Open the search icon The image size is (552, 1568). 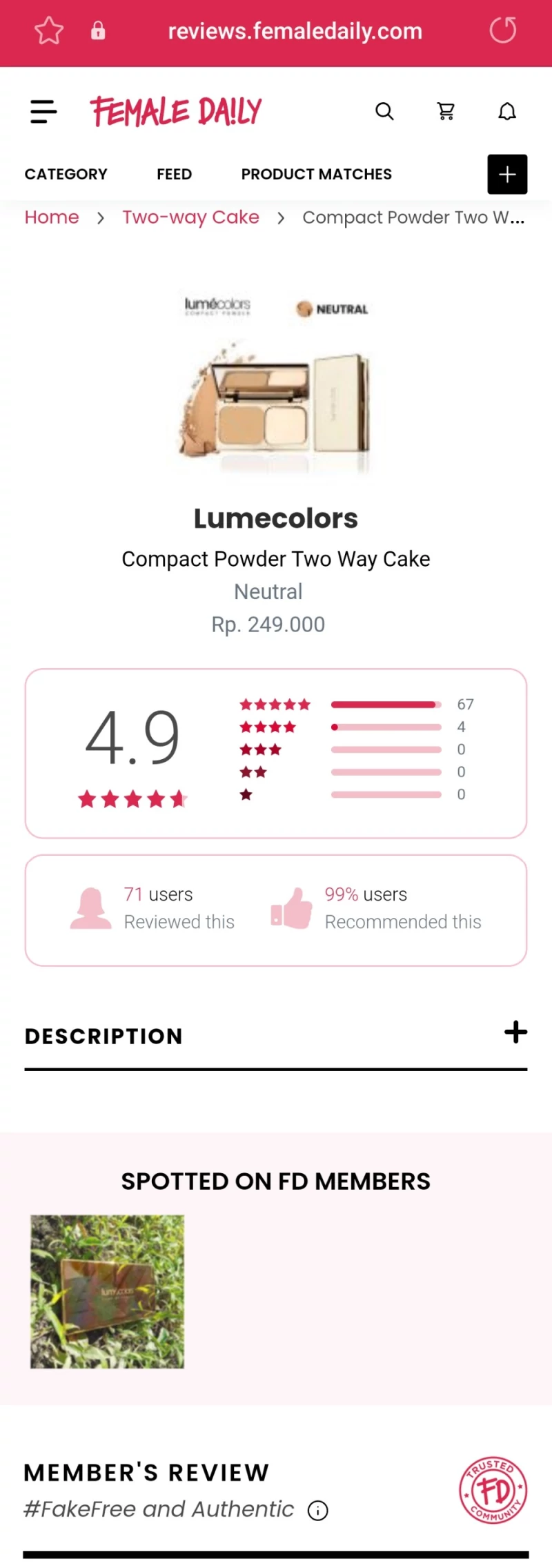pos(384,111)
